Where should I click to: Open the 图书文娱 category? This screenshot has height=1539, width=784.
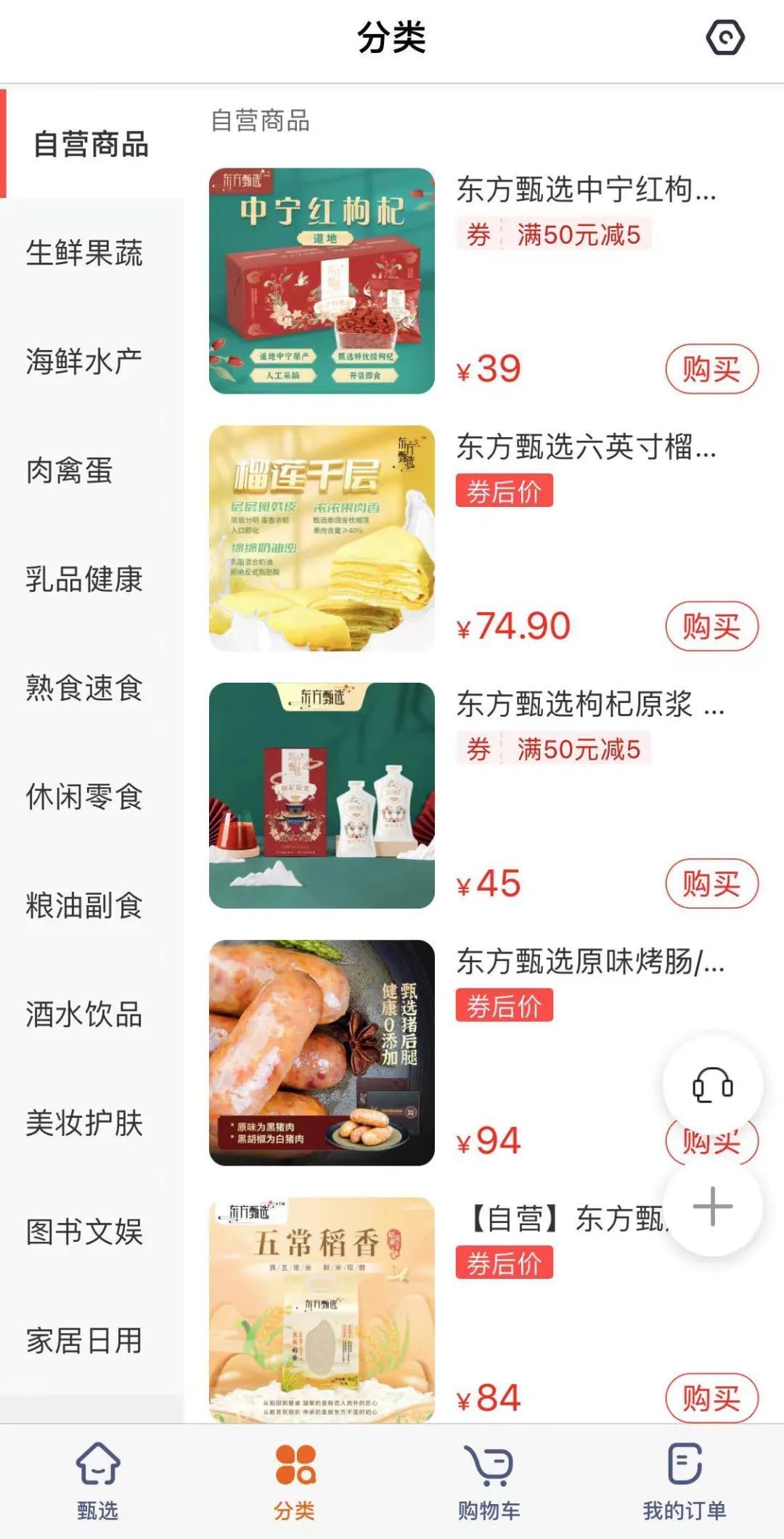tap(84, 1232)
